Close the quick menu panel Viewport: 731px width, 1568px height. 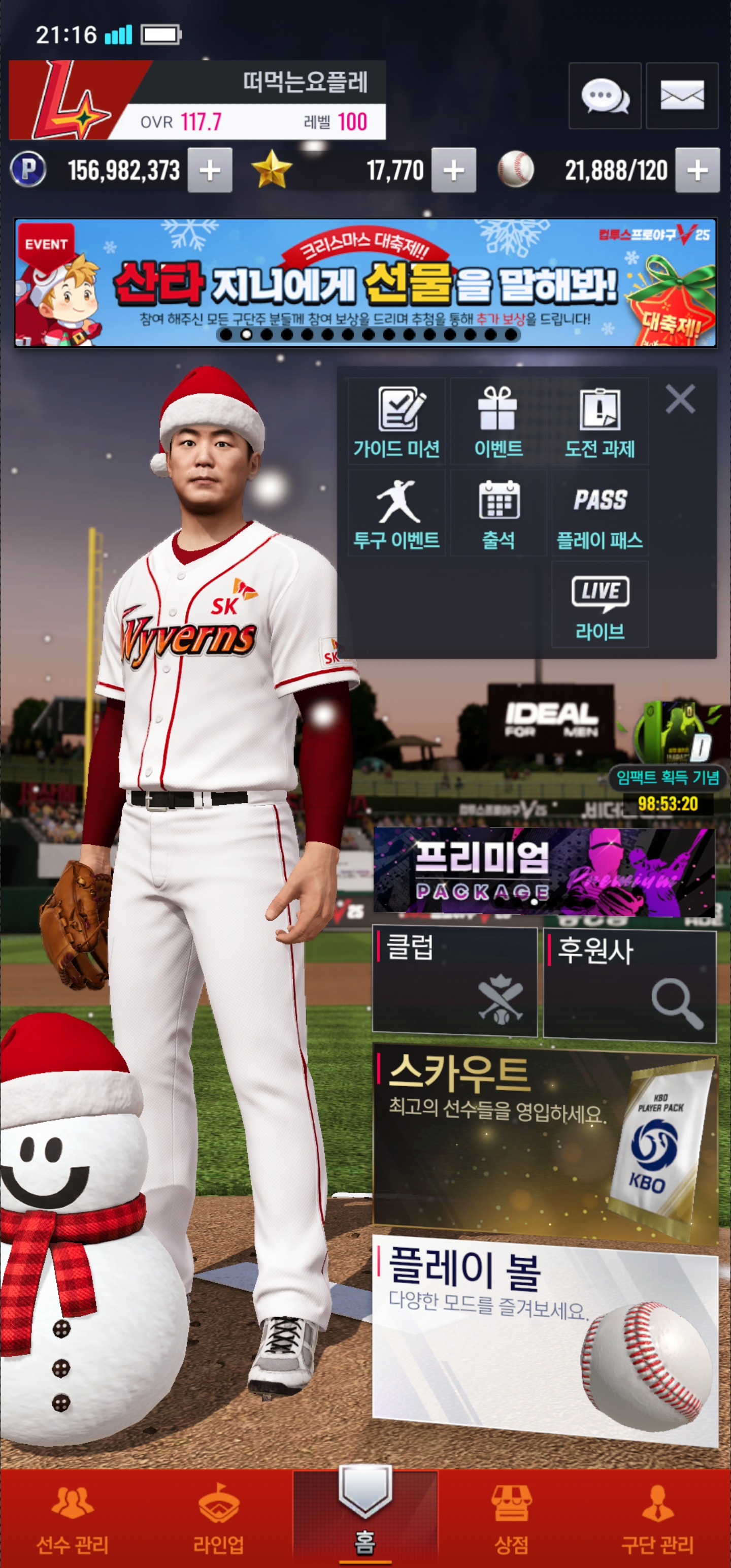680,399
